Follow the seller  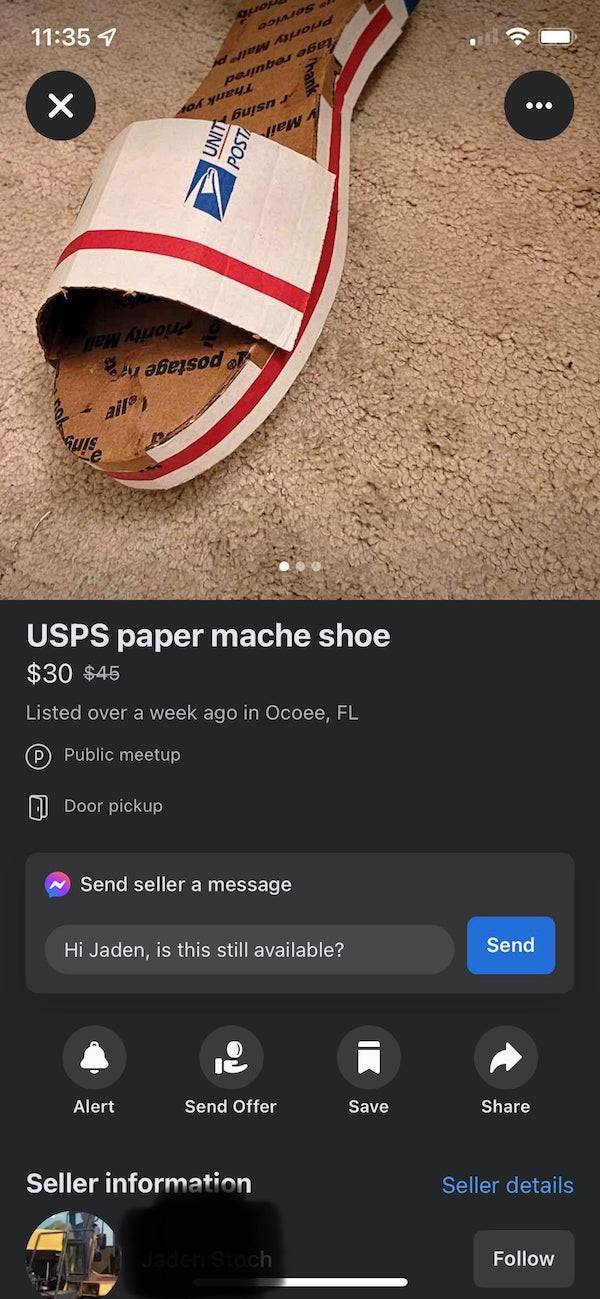tap(523, 1258)
